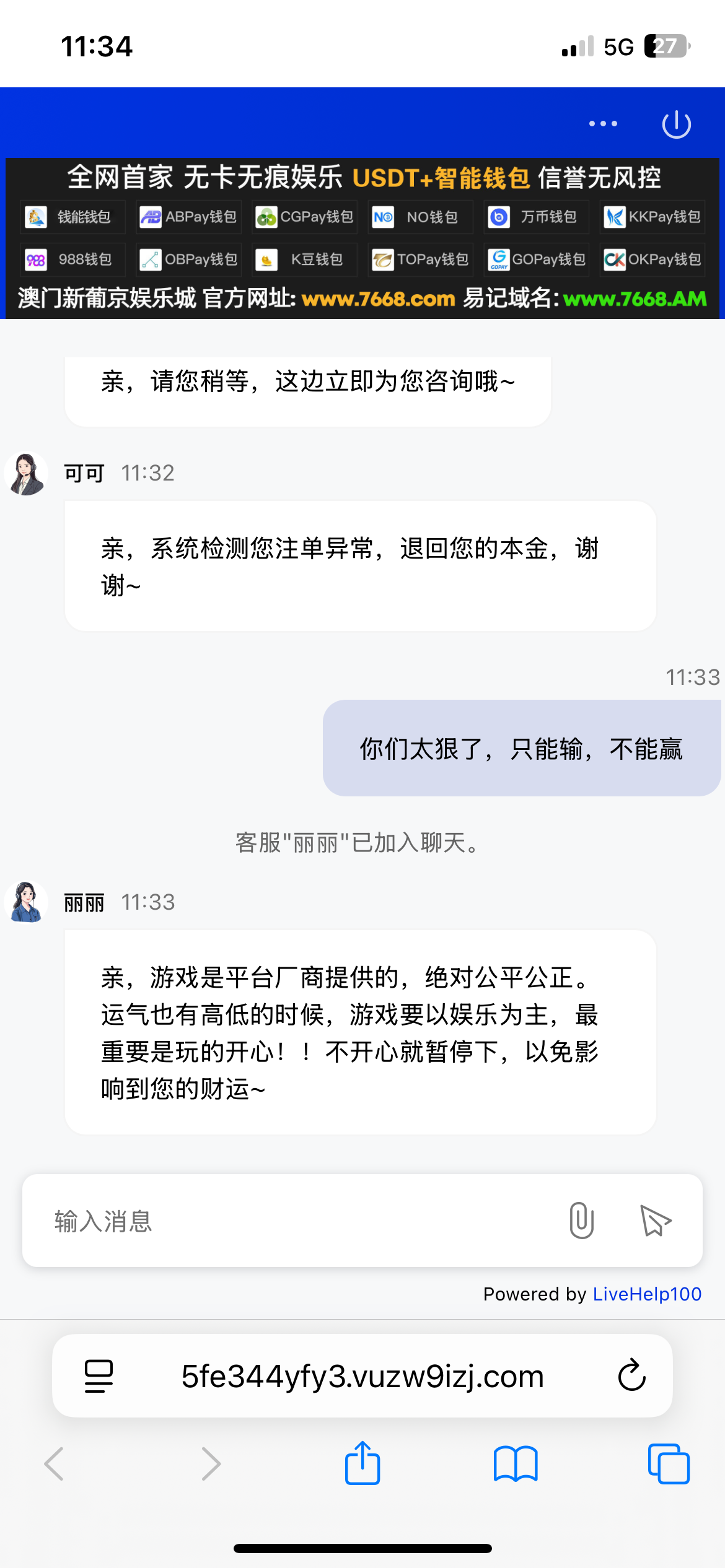Open Safari bookmarks

[x=516, y=1464]
